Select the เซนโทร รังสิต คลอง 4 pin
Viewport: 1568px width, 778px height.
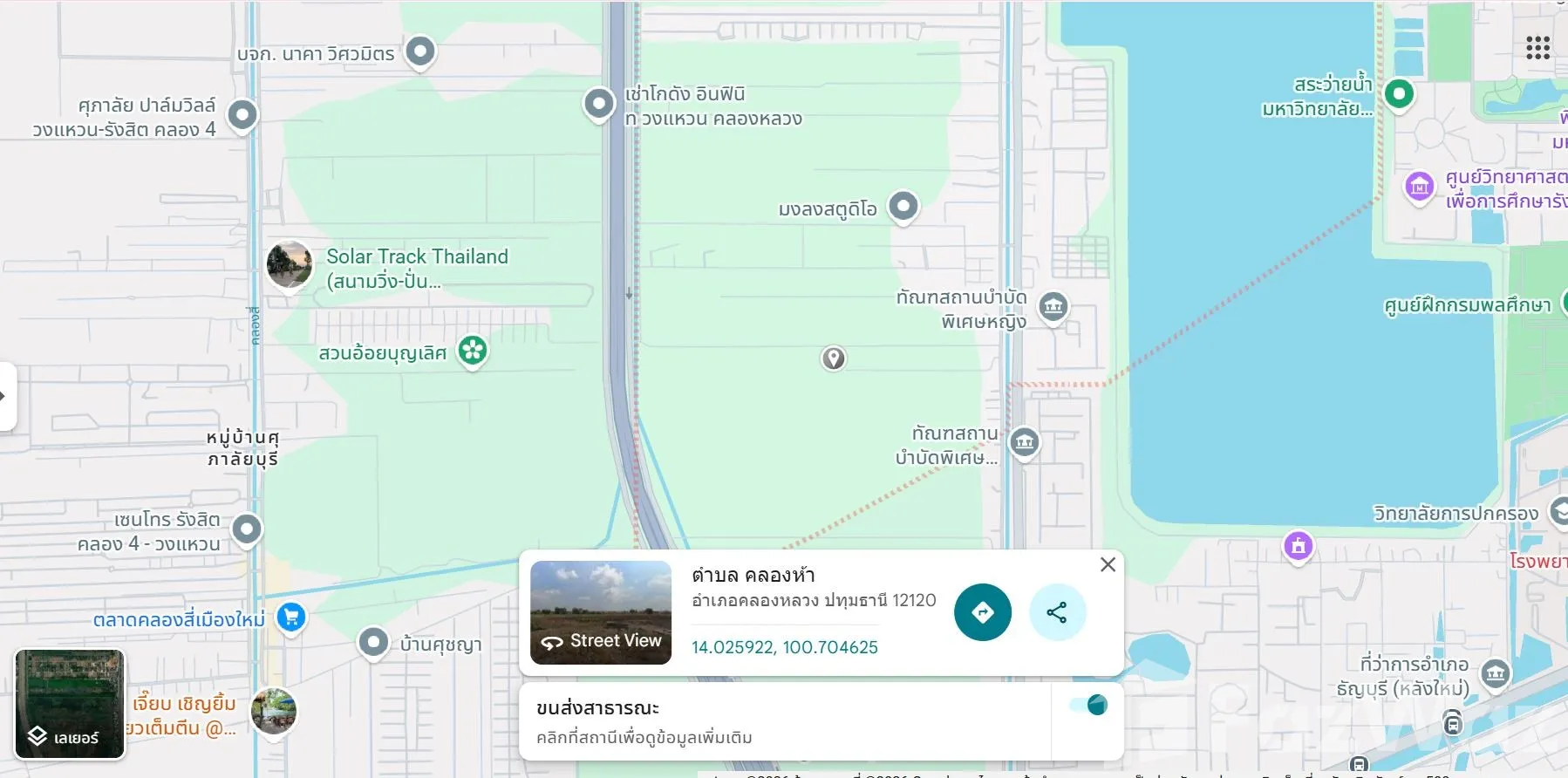point(248,529)
